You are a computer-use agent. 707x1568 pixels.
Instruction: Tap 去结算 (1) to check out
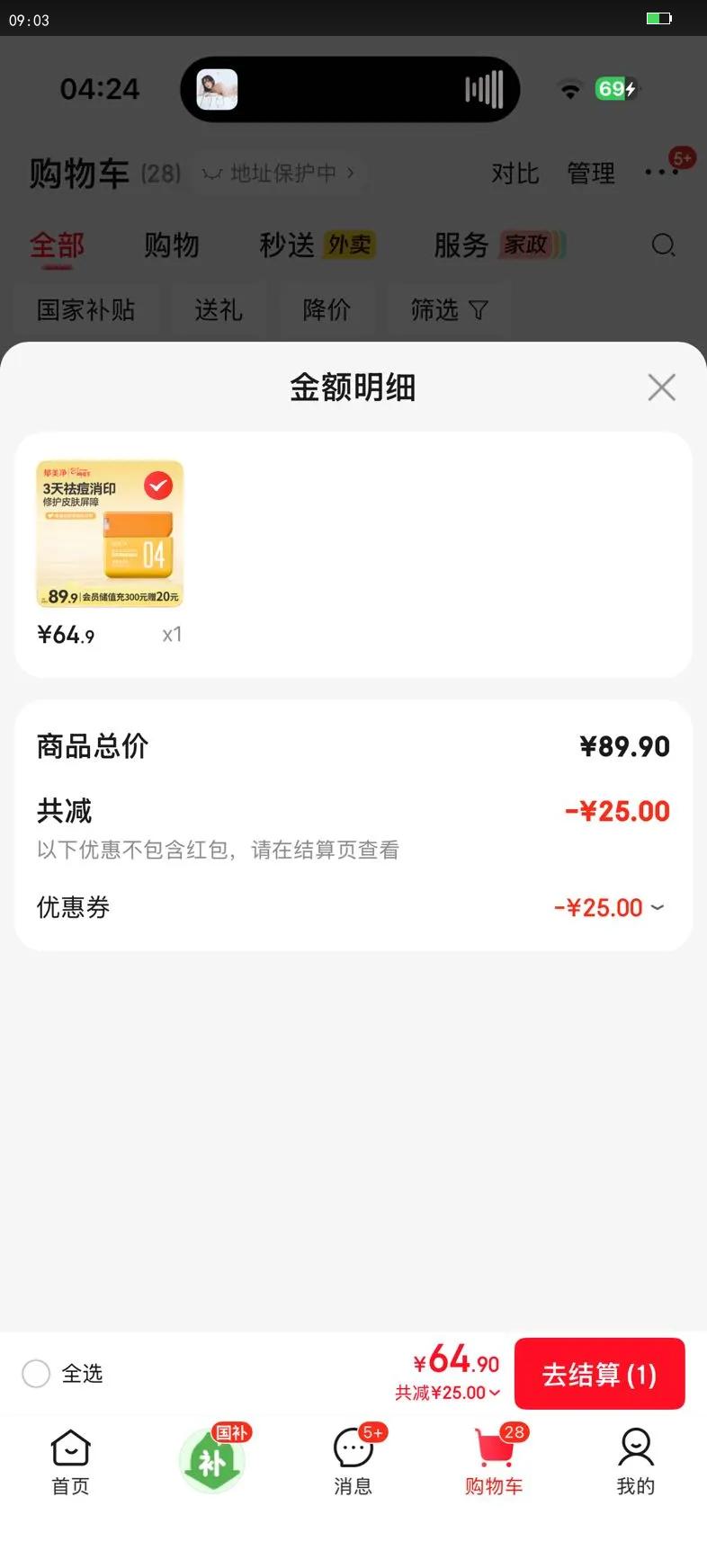[x=599, y=1374]
